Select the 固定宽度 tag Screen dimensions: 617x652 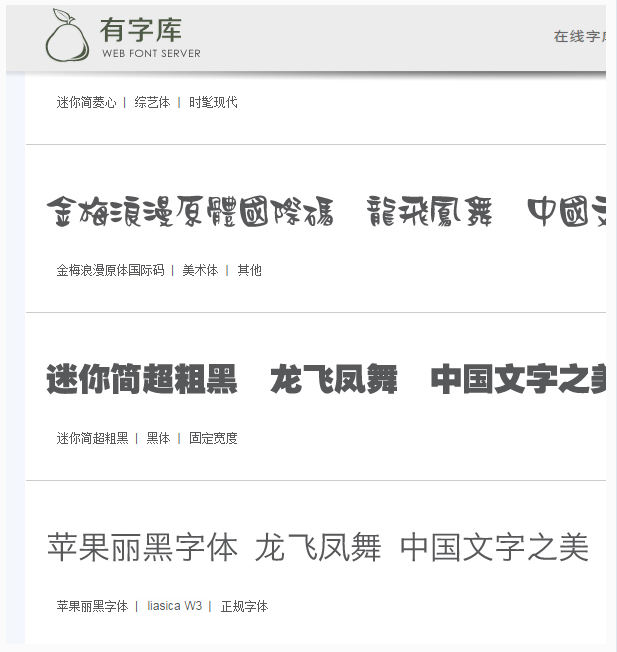213,438
